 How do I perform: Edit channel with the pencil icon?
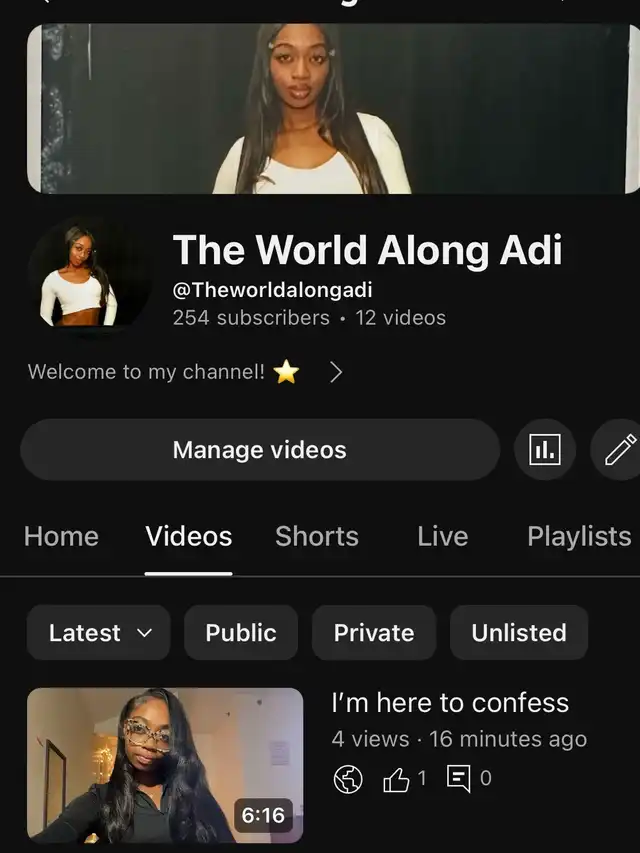[x=620, y=450]
